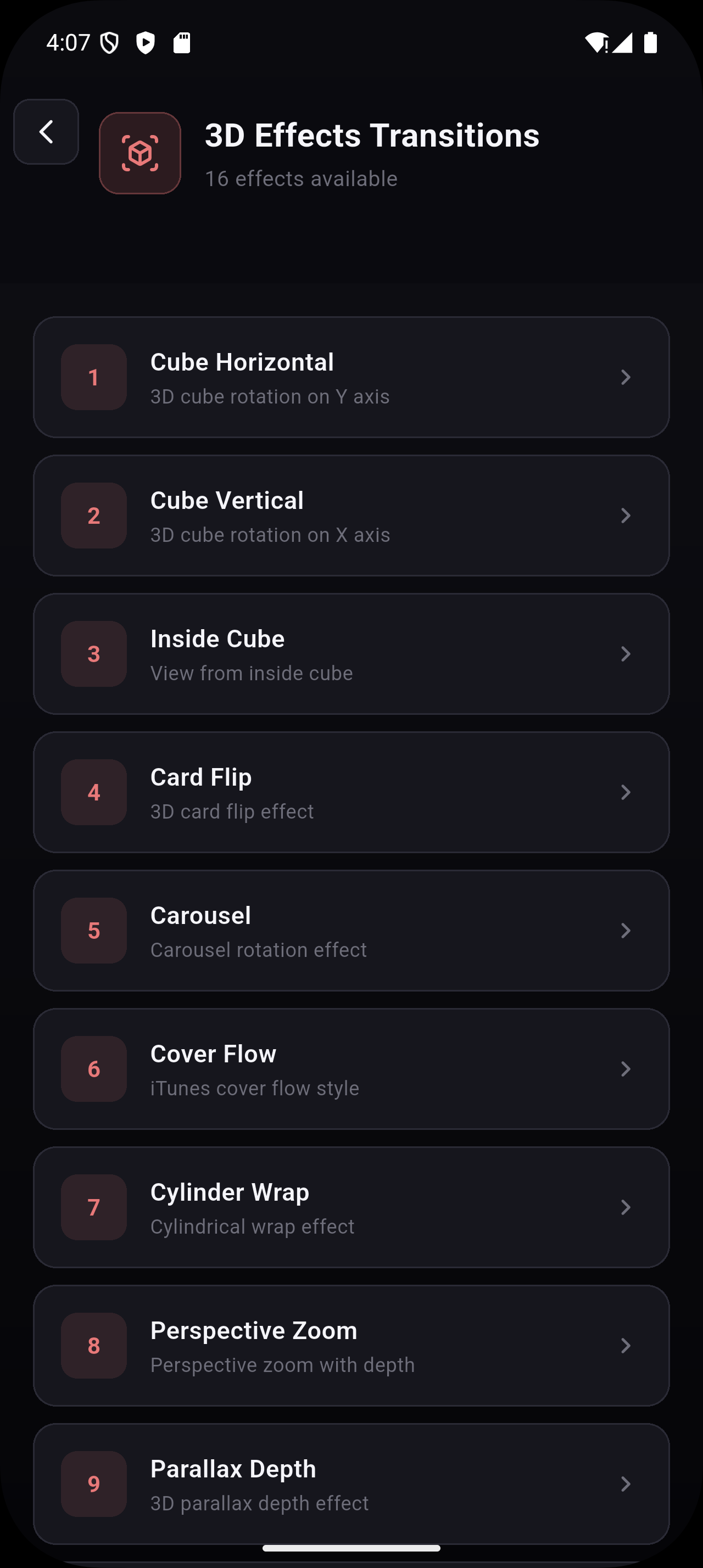The height and width of the screenshot is (1568, 703).
Task: Tap the number 5 badge for Carousel
Action: coord(93,931)
